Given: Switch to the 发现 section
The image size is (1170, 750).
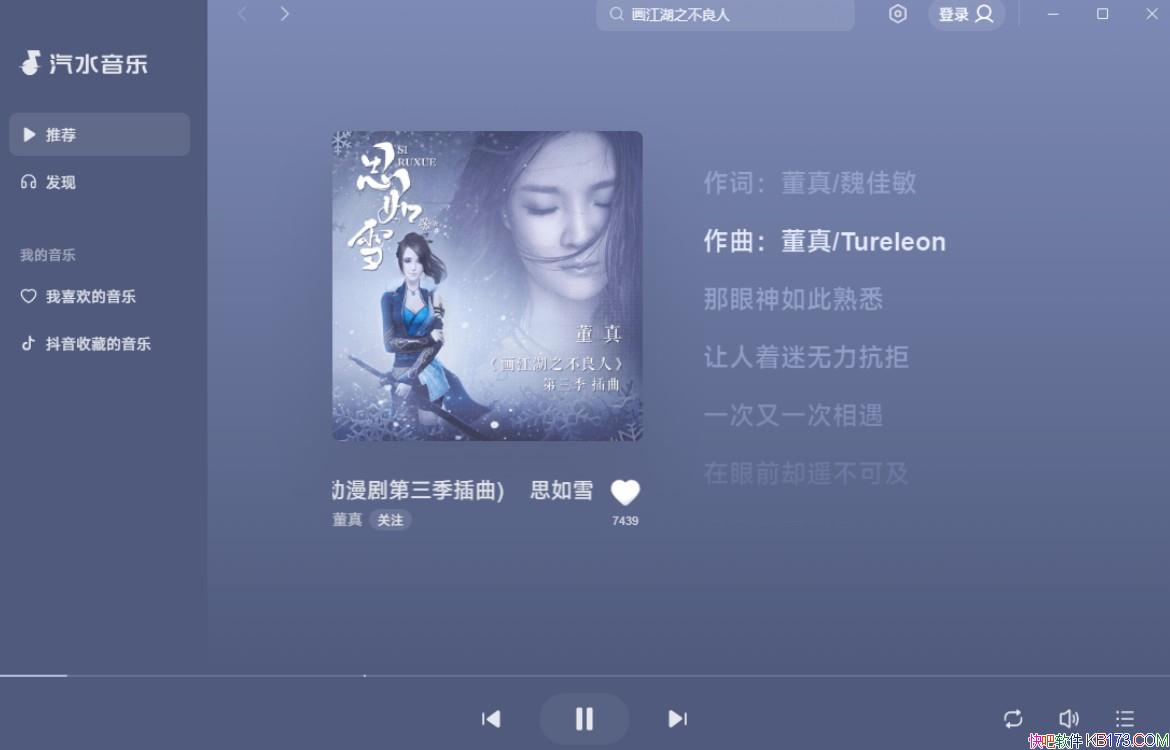Looking at the screenshot, I should 60,182.
